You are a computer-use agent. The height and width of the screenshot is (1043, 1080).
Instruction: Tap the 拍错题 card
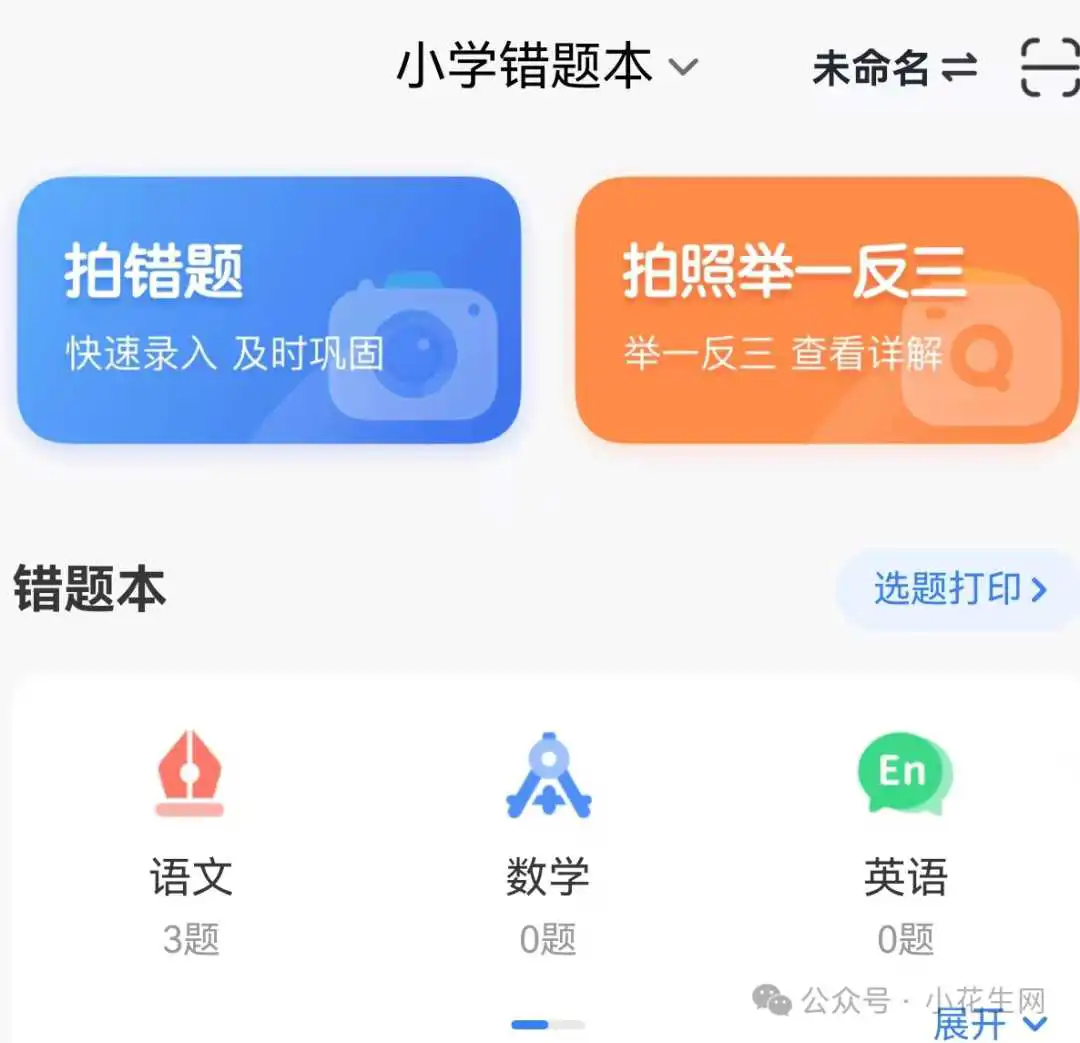[x=269, y=310]
